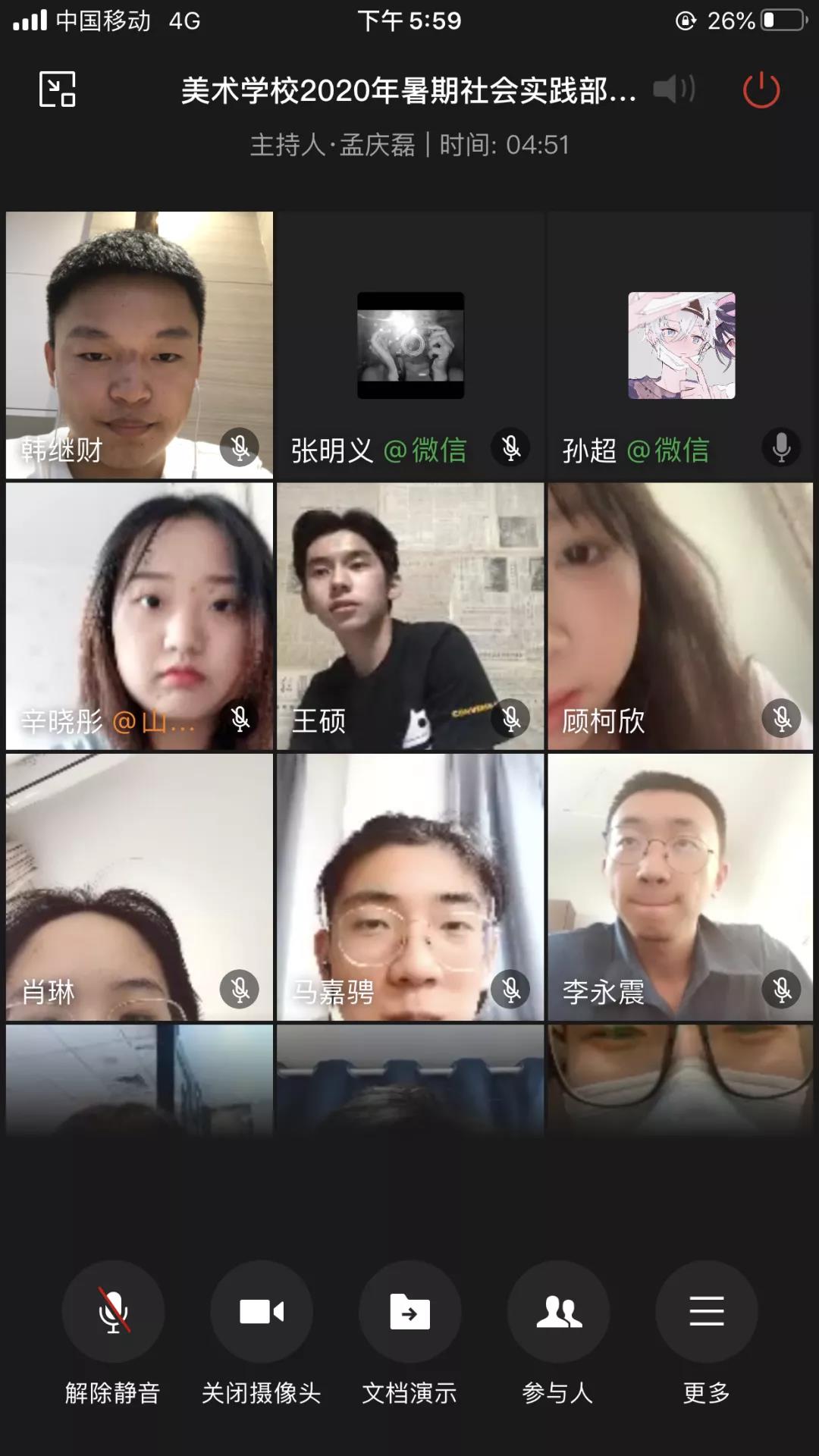819x1456 pixels.
Task: Select 马嘉骋's video tile
Action: (x=410, y=886)
